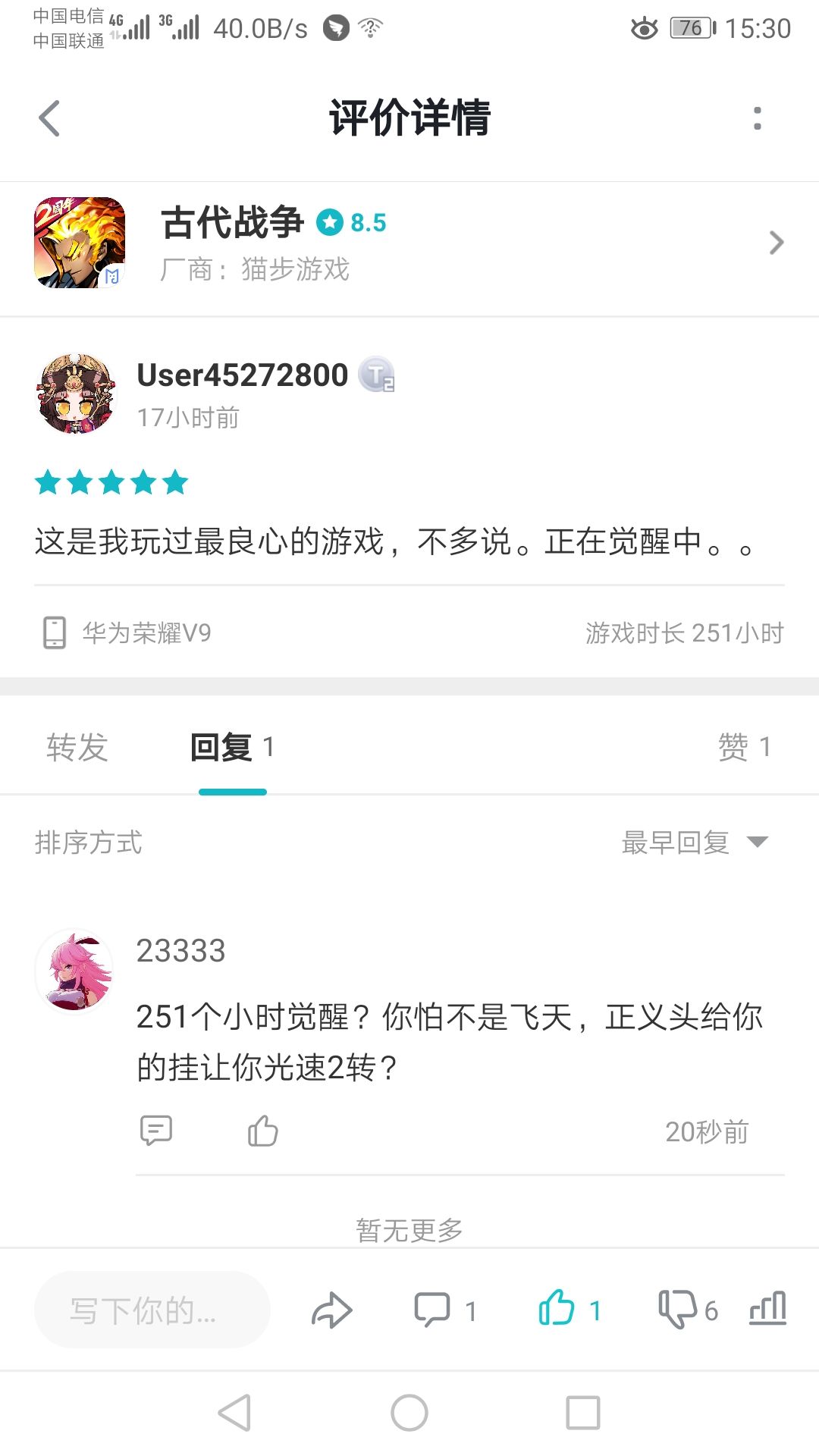Open 23333's avatar profile

(74, 970)
